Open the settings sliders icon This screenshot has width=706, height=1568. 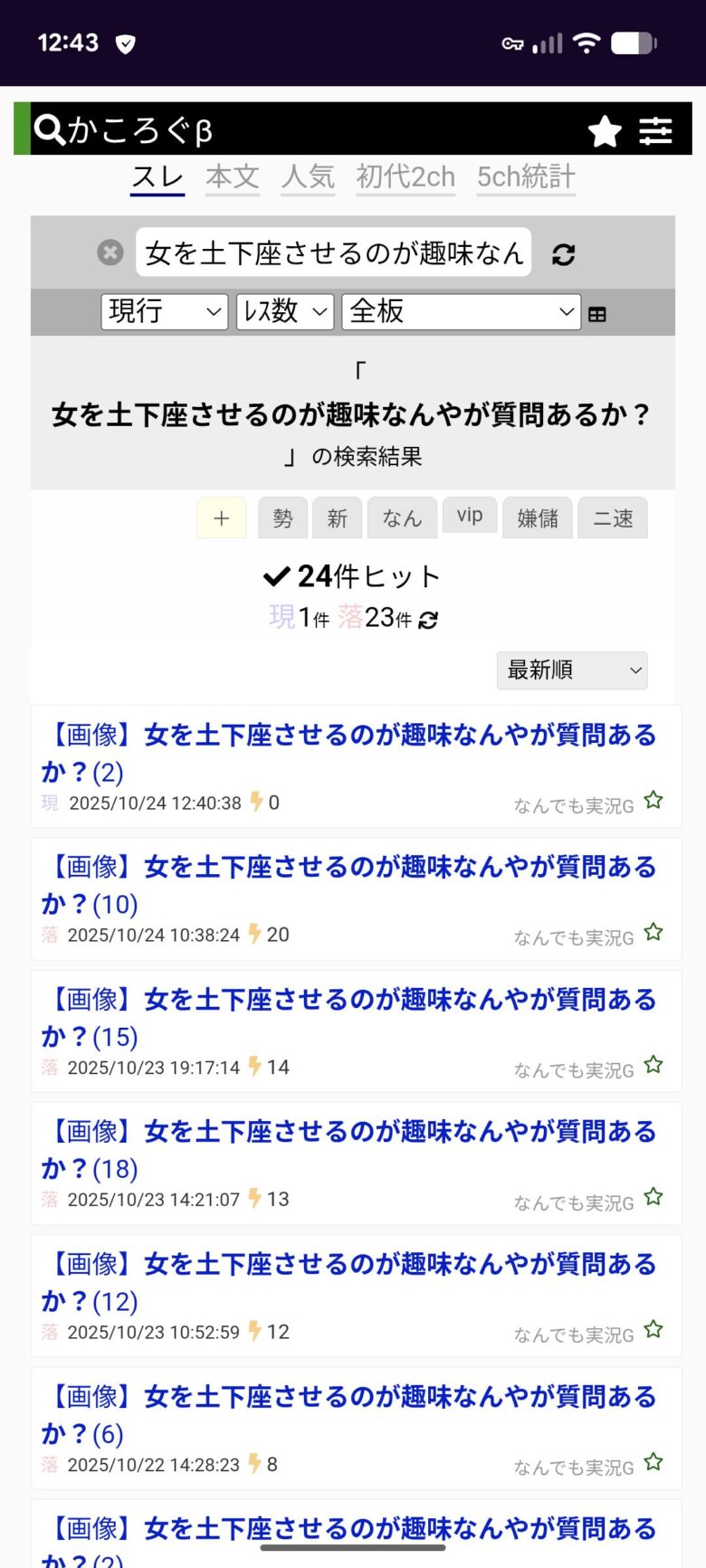click(x=655, y=131)
